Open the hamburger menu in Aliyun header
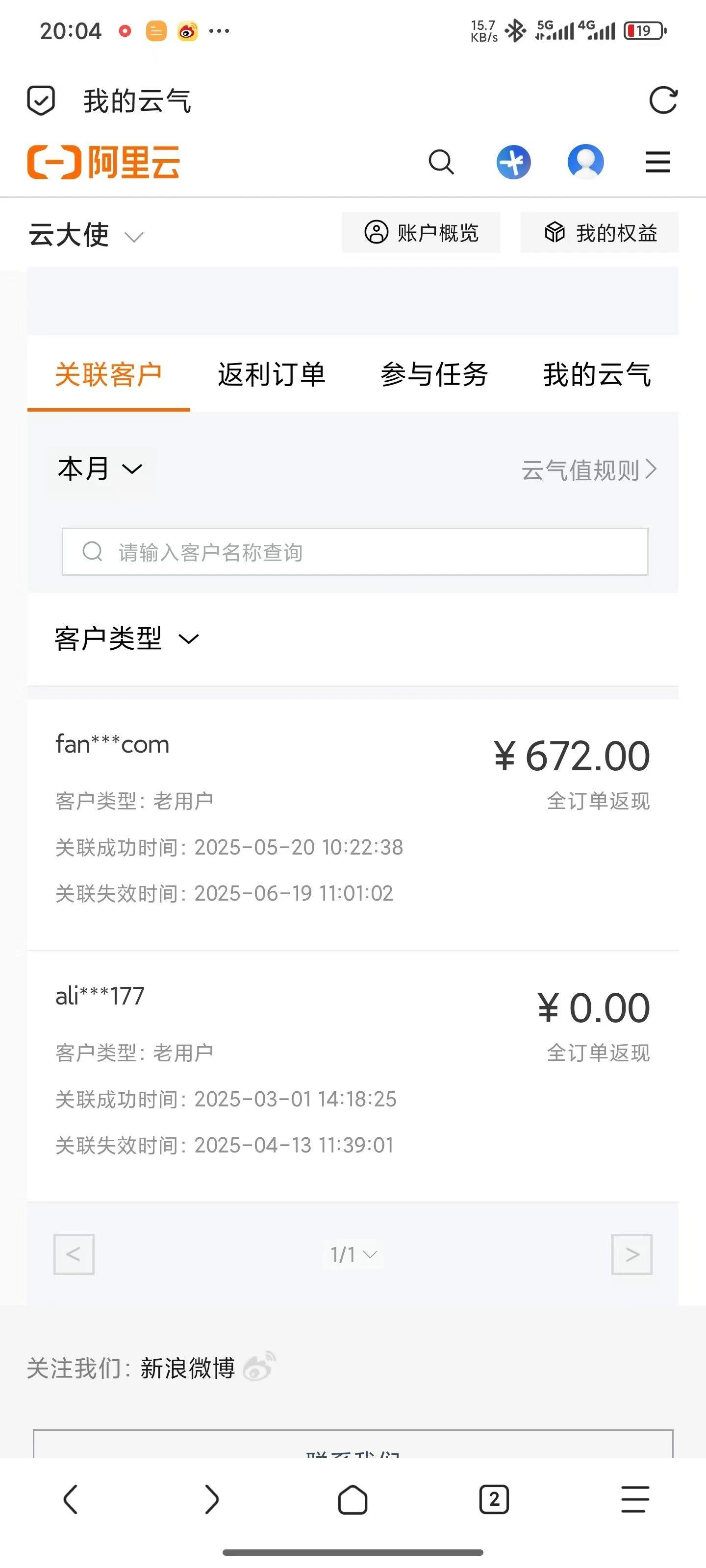Viewport: 706px width, 1568px height. [x=658, y=162]
